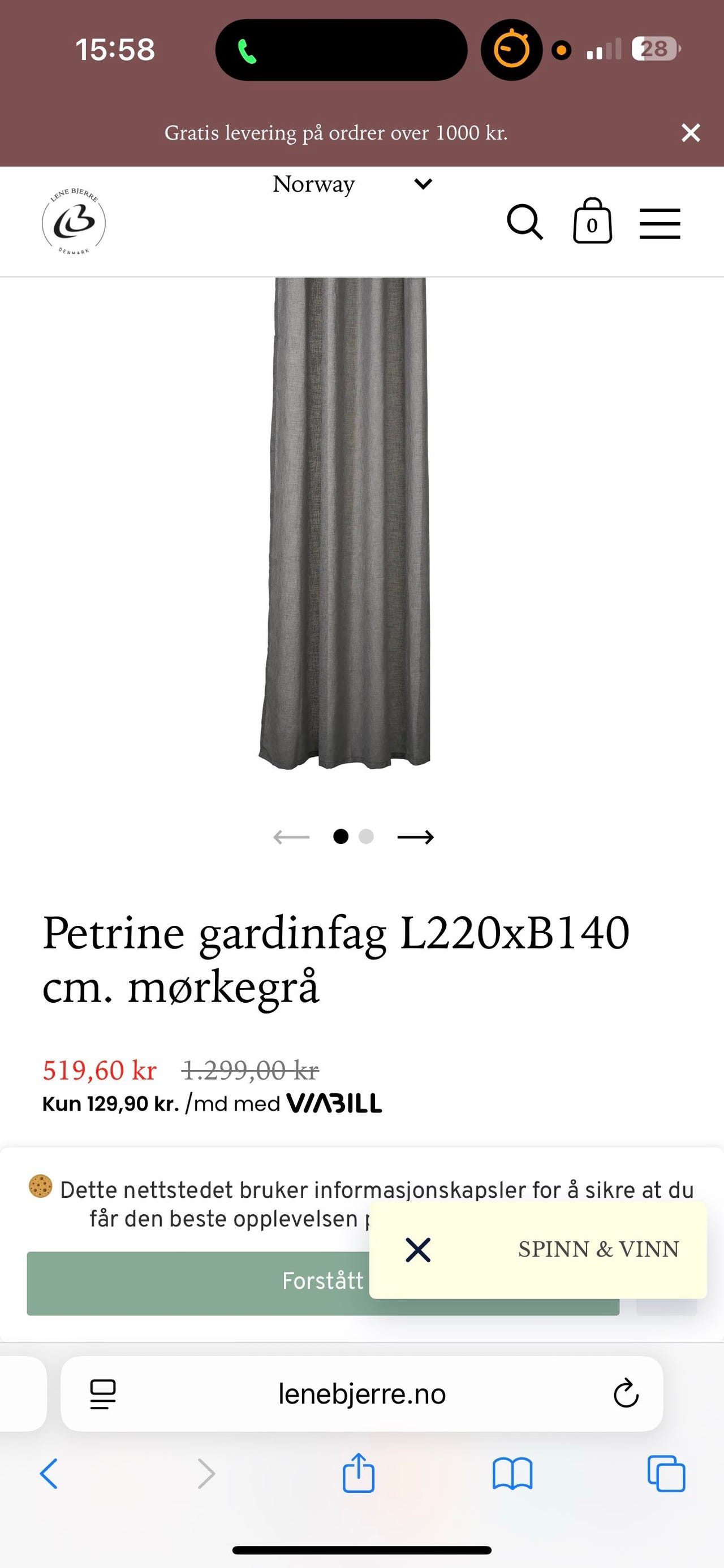724x1568 pixels.
Task: Tap the lenebjerre.no address bar
Action: click(x=361, y=1395)
